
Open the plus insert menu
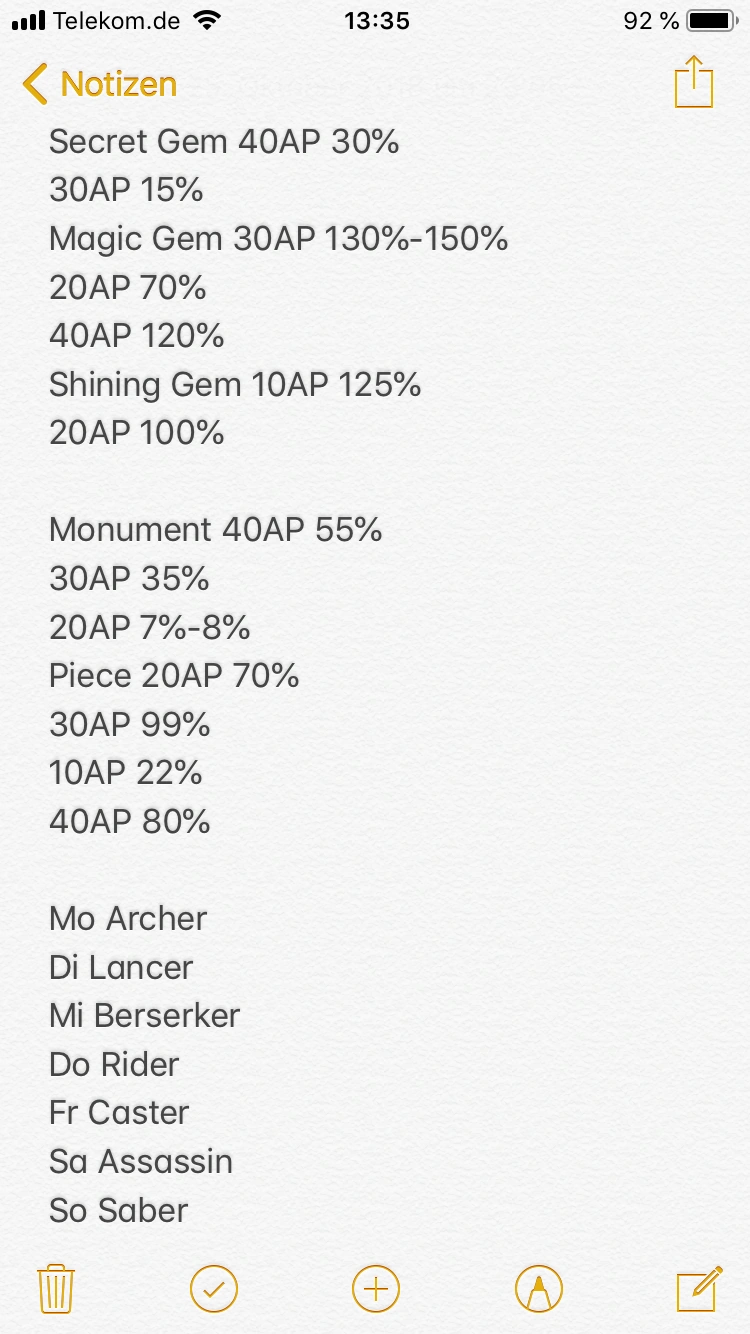tap(376, 1288)
